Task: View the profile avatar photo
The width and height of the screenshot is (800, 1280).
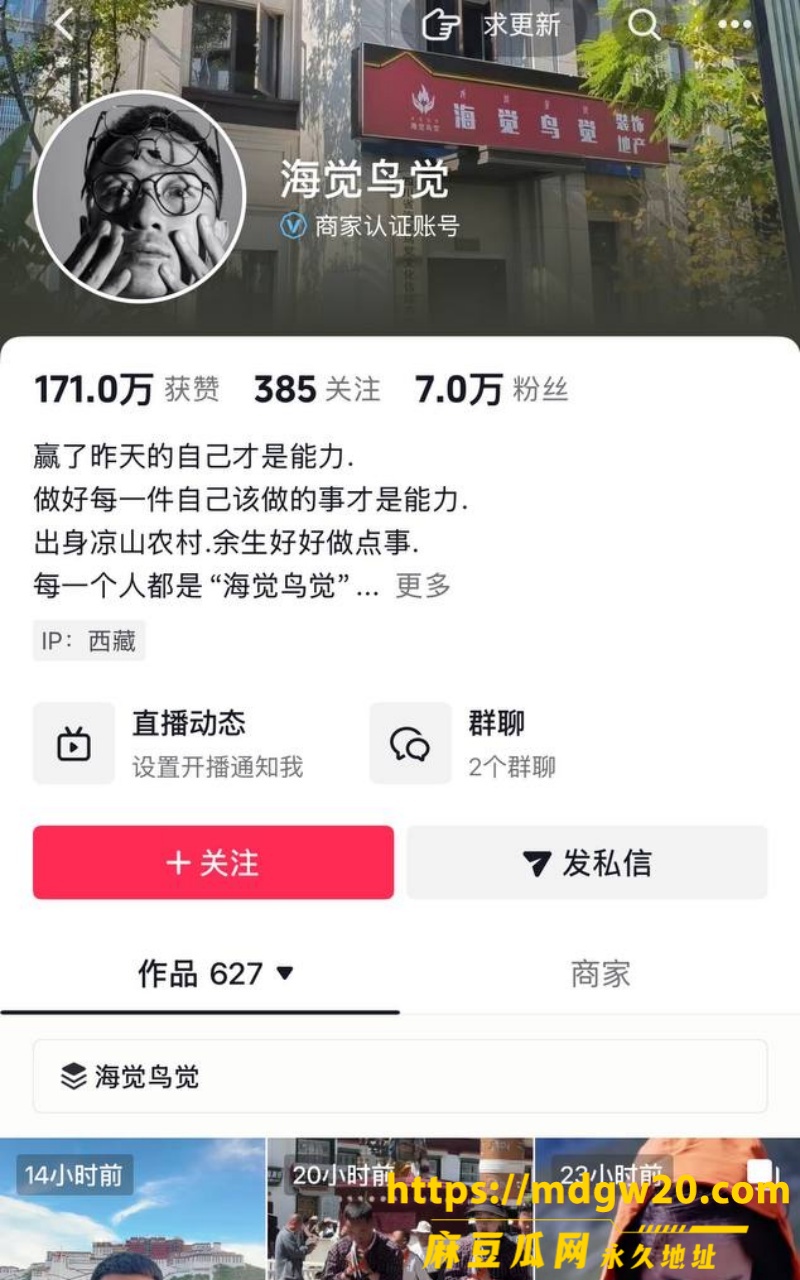Action: [140, 196]
